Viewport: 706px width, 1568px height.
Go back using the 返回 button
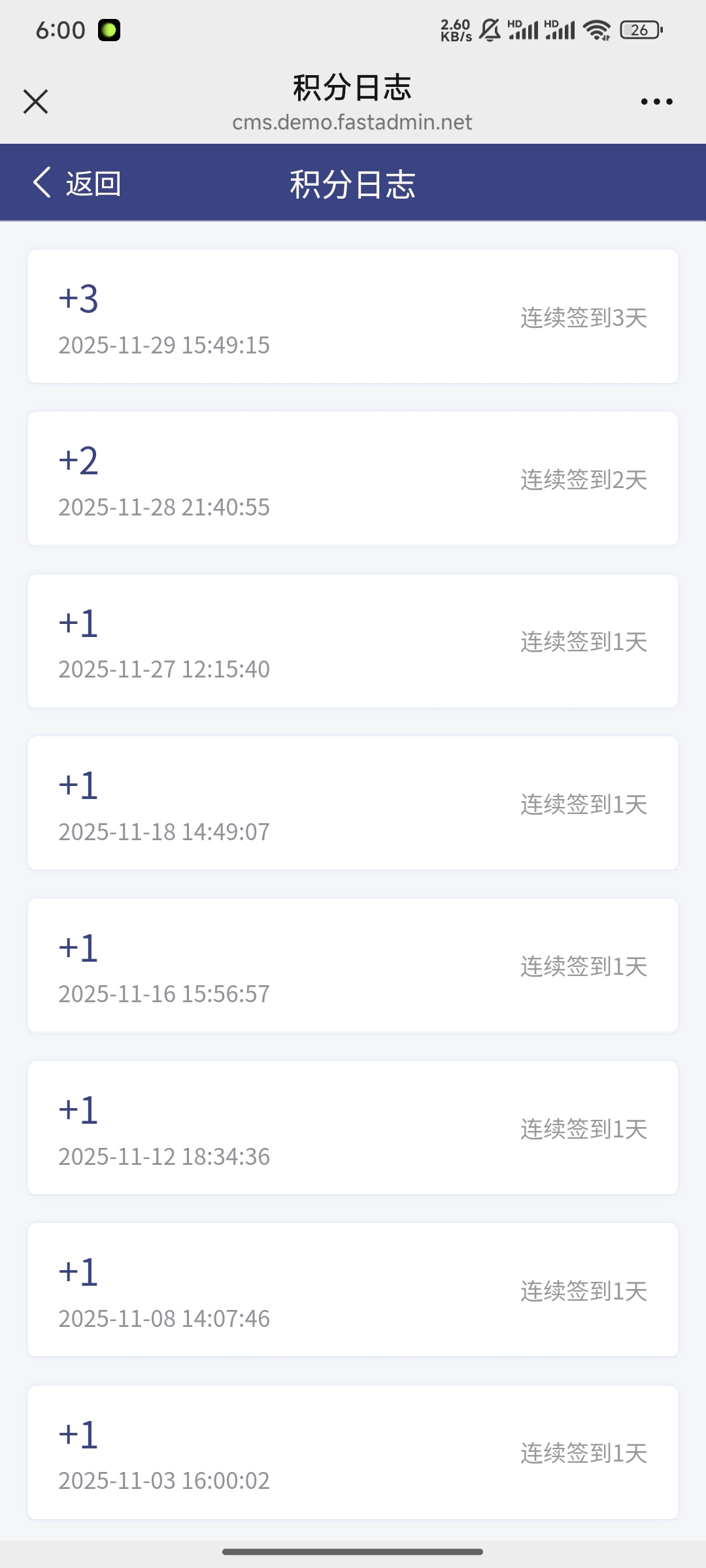(x=77, y=183)
